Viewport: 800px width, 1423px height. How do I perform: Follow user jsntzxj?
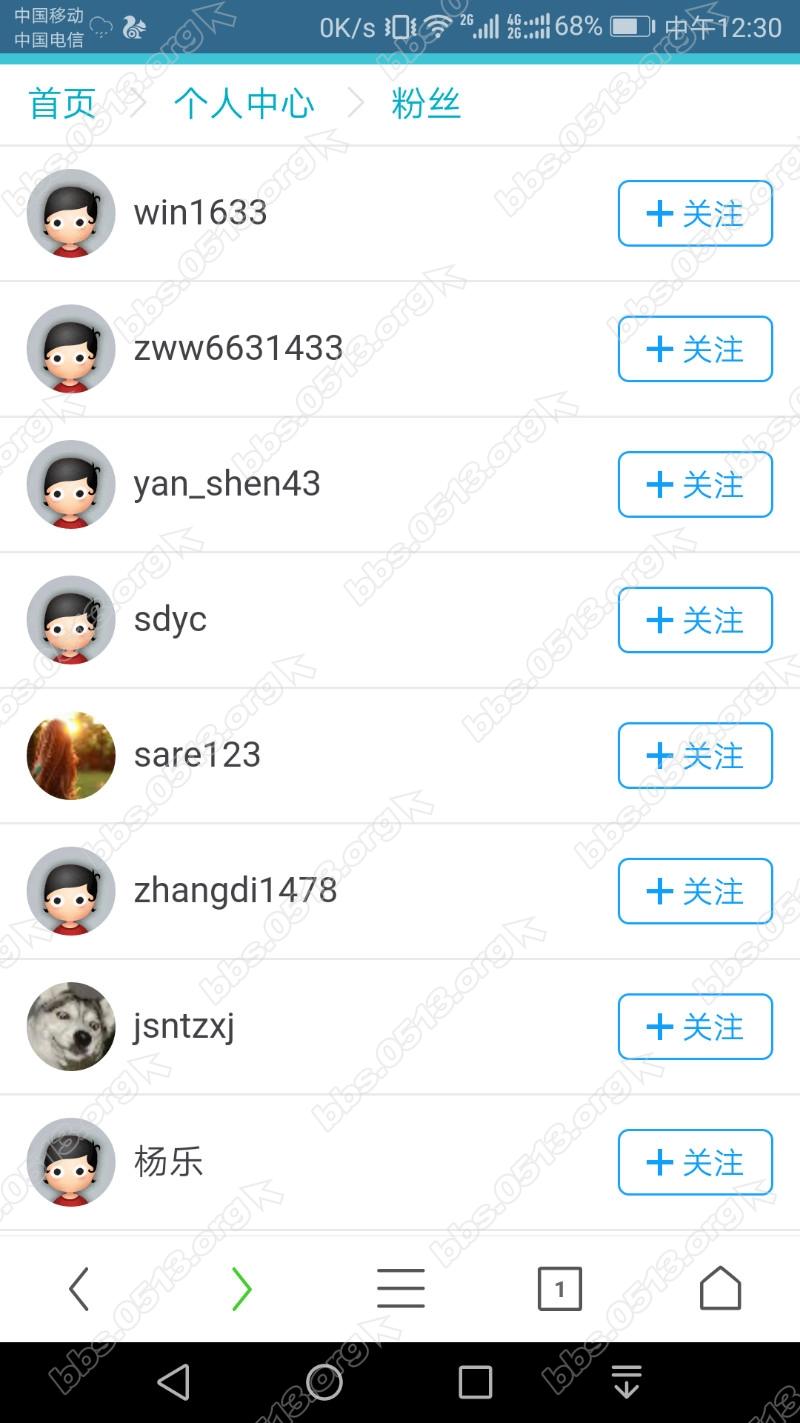pos(695,1026)
